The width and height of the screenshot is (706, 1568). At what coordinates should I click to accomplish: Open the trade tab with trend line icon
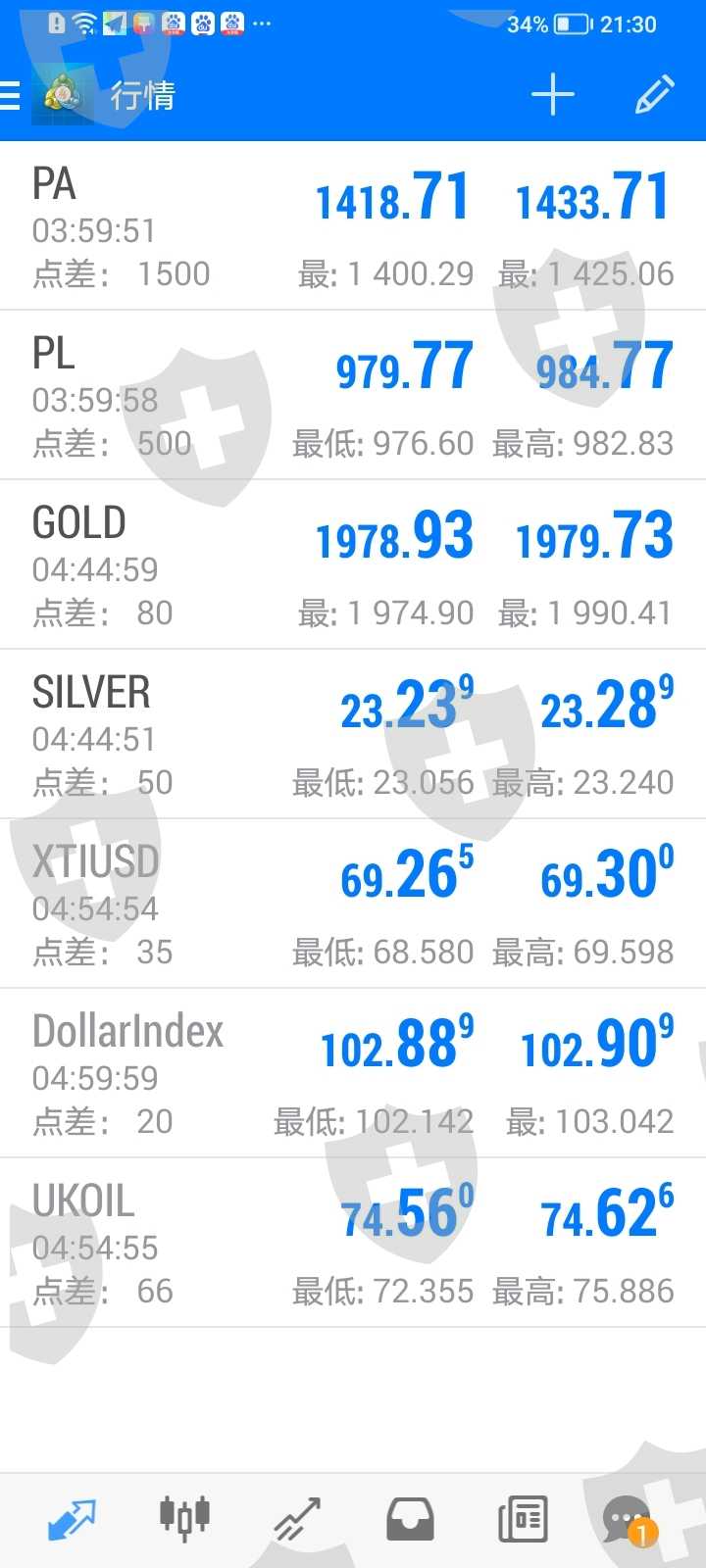pos(297,1520)
